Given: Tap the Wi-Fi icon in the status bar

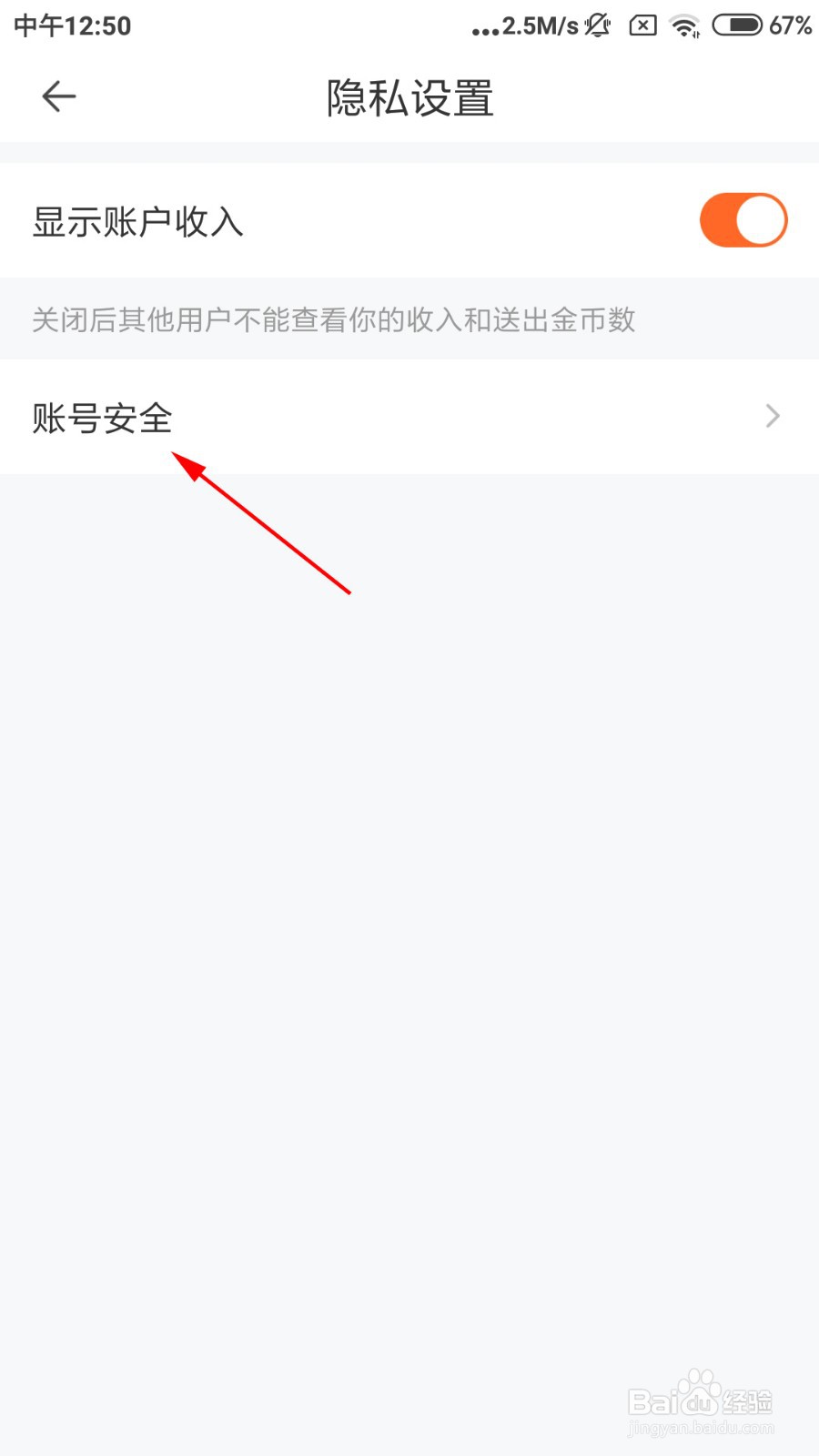Looking at the screenshot, I should point(683,25).
